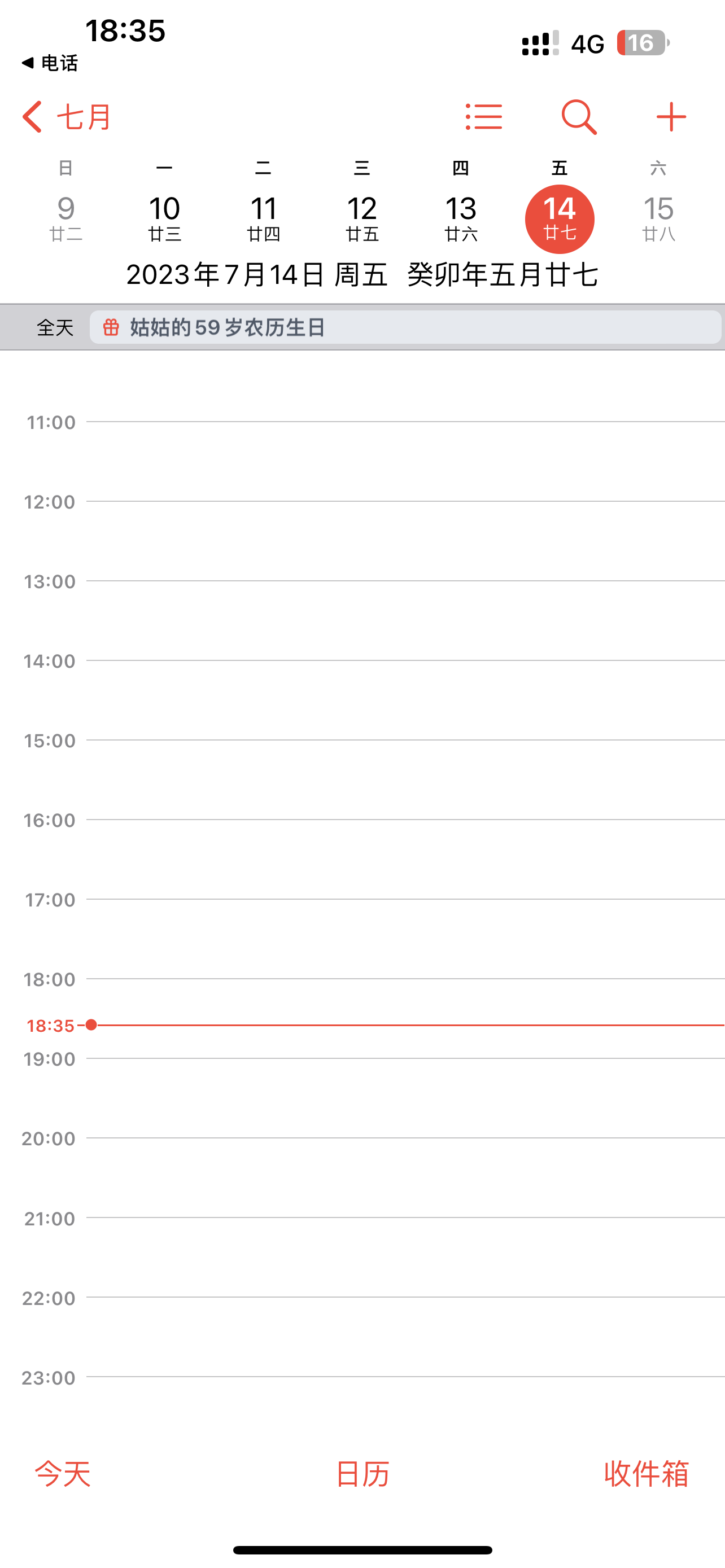Return to the 电话 app
Screen dimensions: 725x1568
click(x=50, y=63)
